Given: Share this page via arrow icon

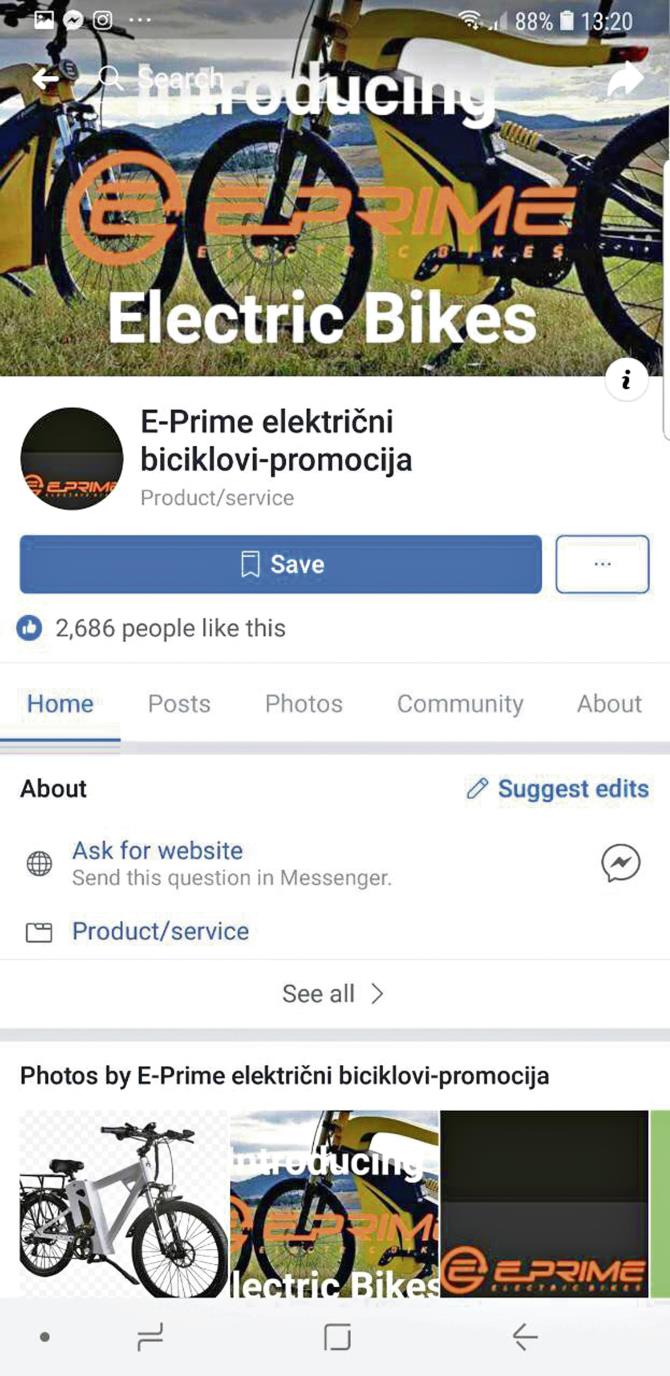Looking at the screenshot, I should pos(625,80).
